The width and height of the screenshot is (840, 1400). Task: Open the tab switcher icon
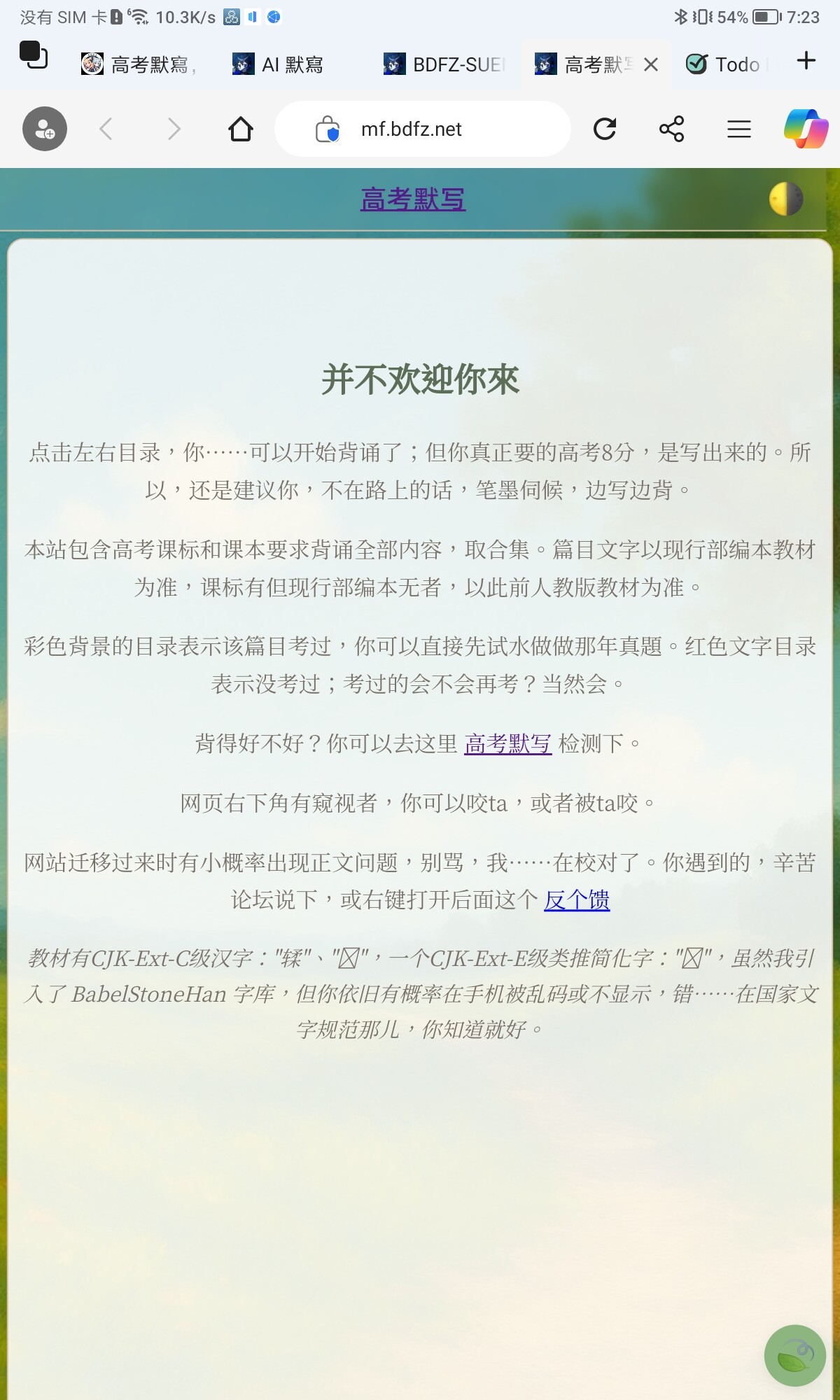33,55
